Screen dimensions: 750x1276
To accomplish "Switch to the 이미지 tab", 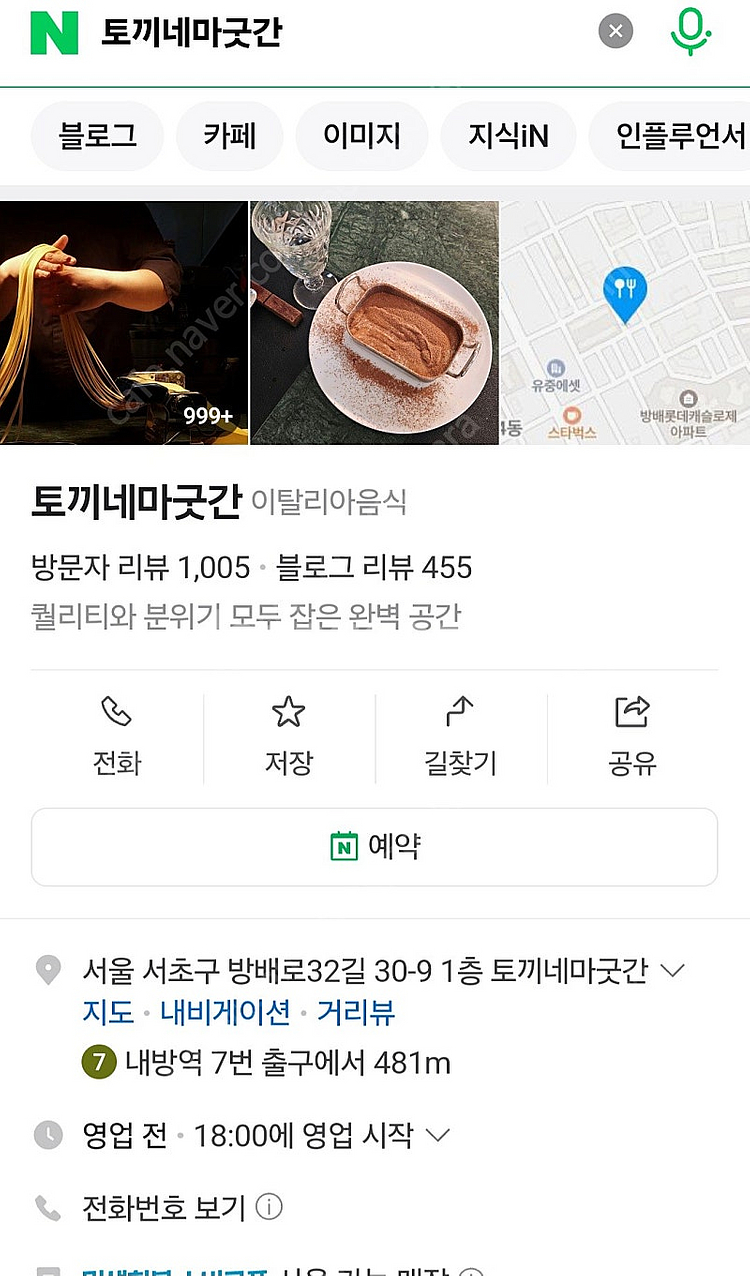I will click(x=361, y=135).
